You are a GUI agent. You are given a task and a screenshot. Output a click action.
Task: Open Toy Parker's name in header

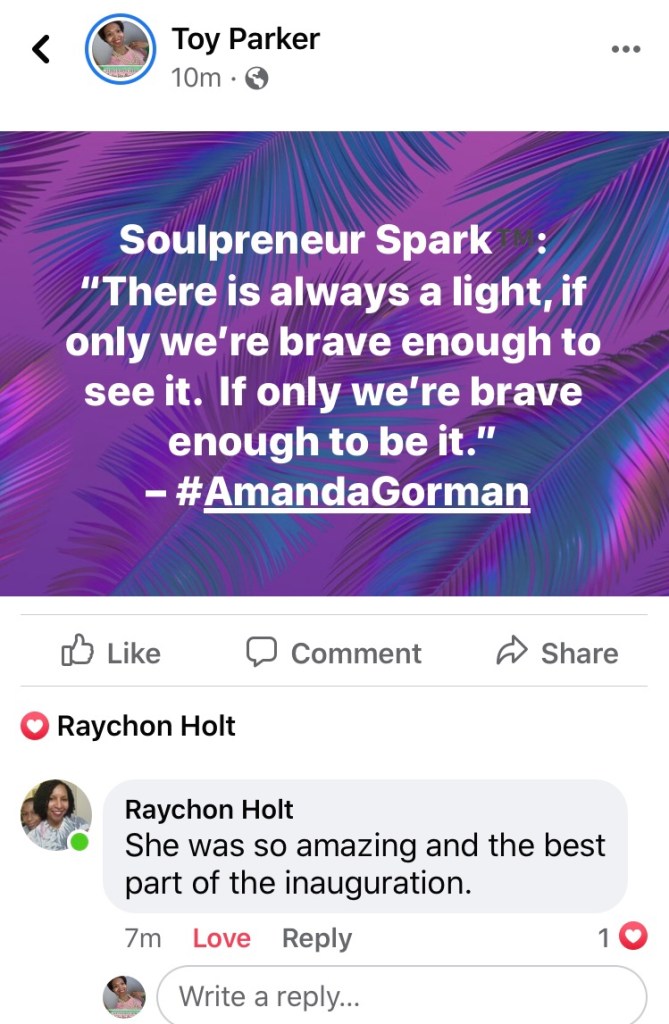tap(245, 39)
